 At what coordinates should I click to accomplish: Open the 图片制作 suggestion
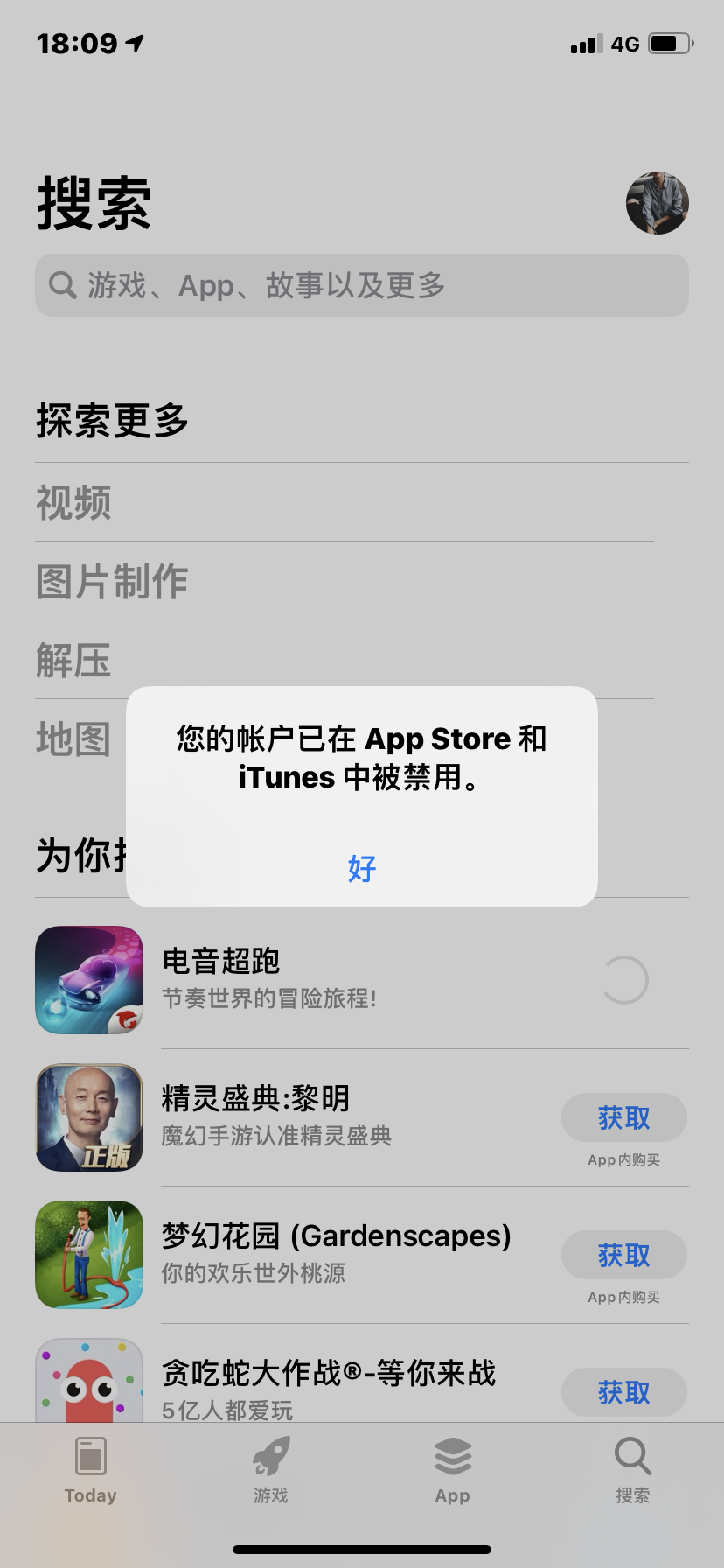point(112,581)
